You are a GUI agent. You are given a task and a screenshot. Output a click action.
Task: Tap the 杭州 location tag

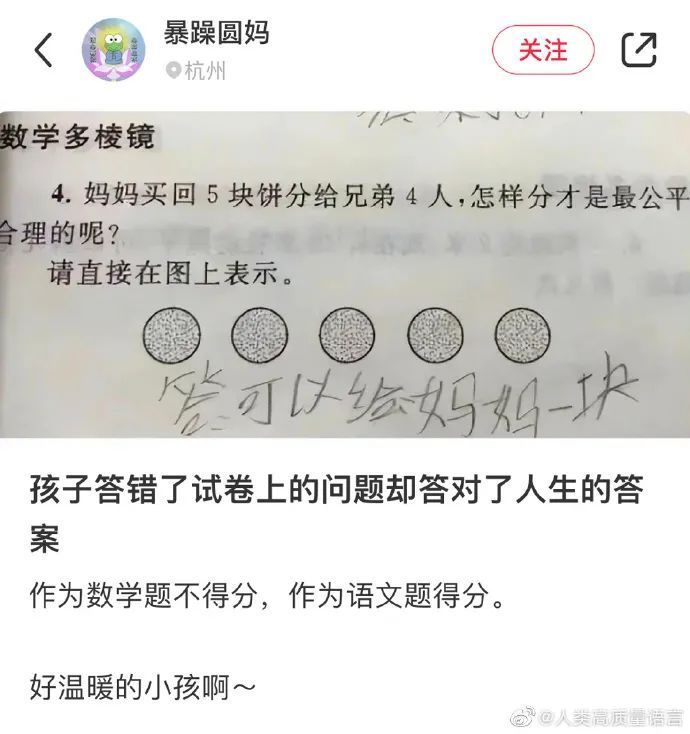(x=197, y=71)
